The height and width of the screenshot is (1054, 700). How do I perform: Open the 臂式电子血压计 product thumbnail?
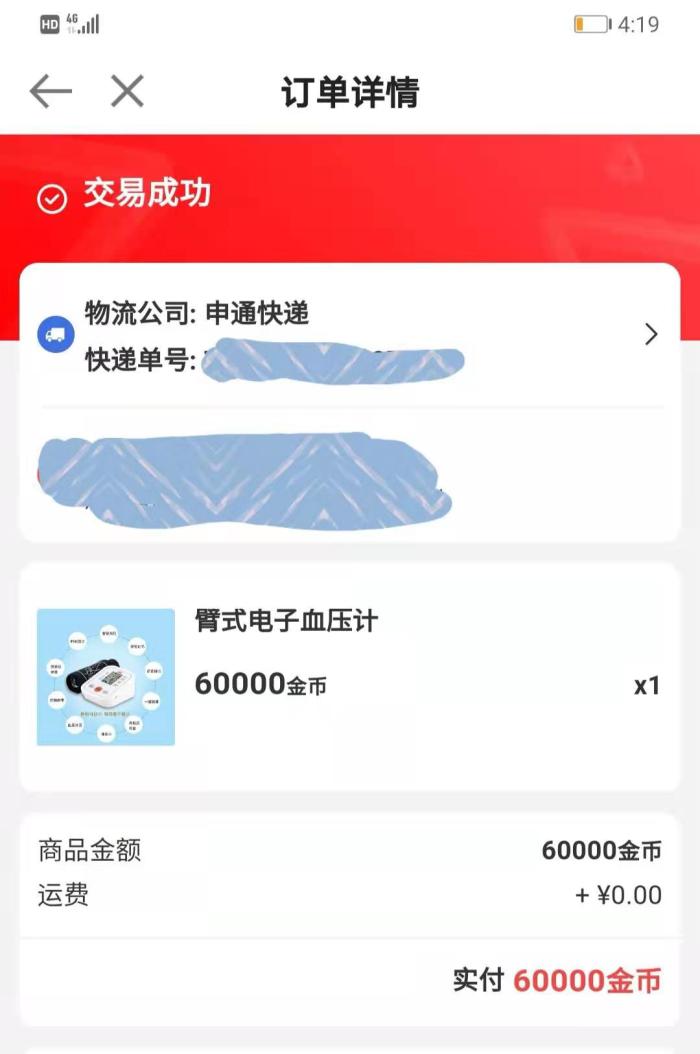click(x=106, y=677)
